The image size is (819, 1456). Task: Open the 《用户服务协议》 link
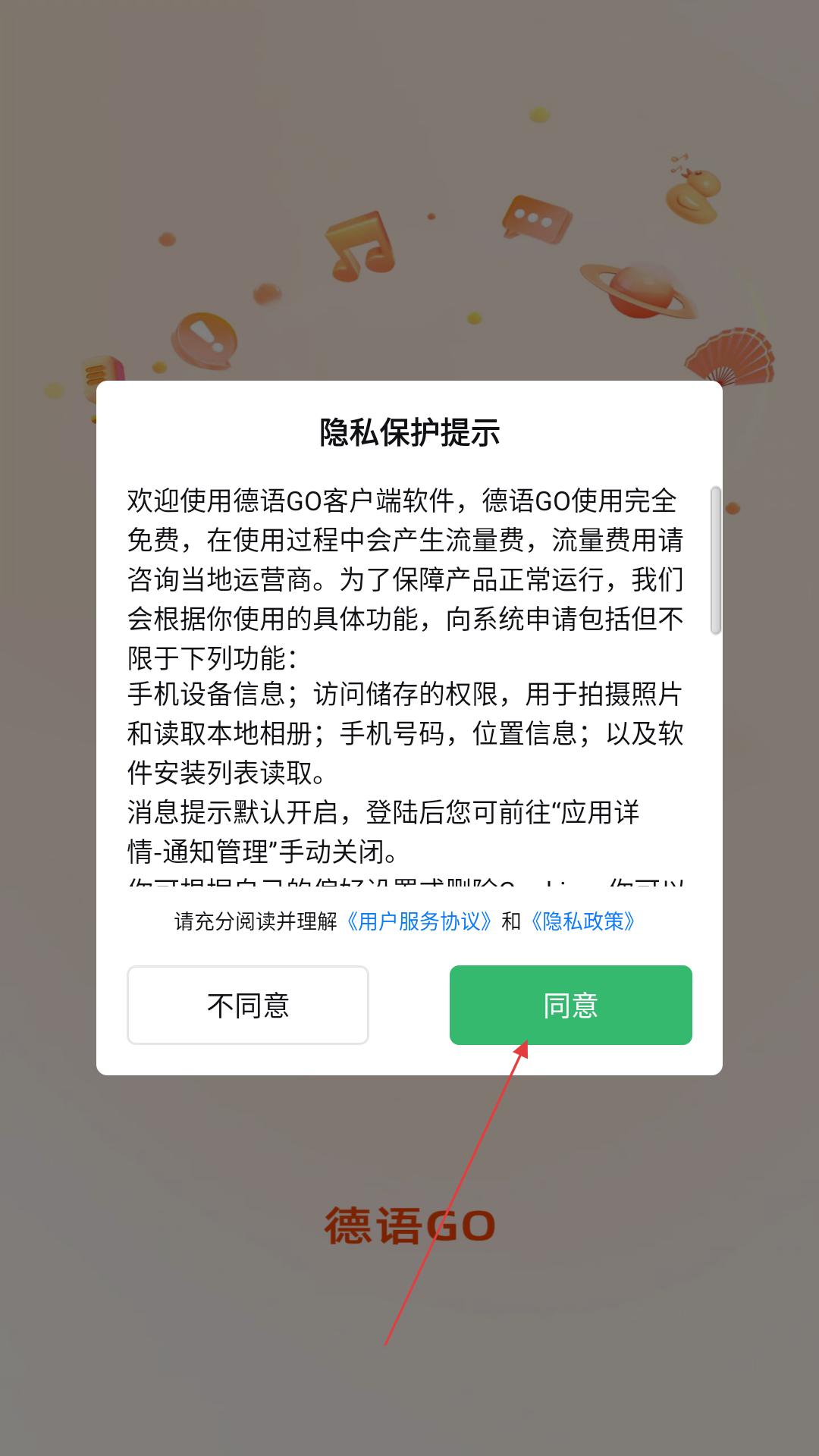419,921
